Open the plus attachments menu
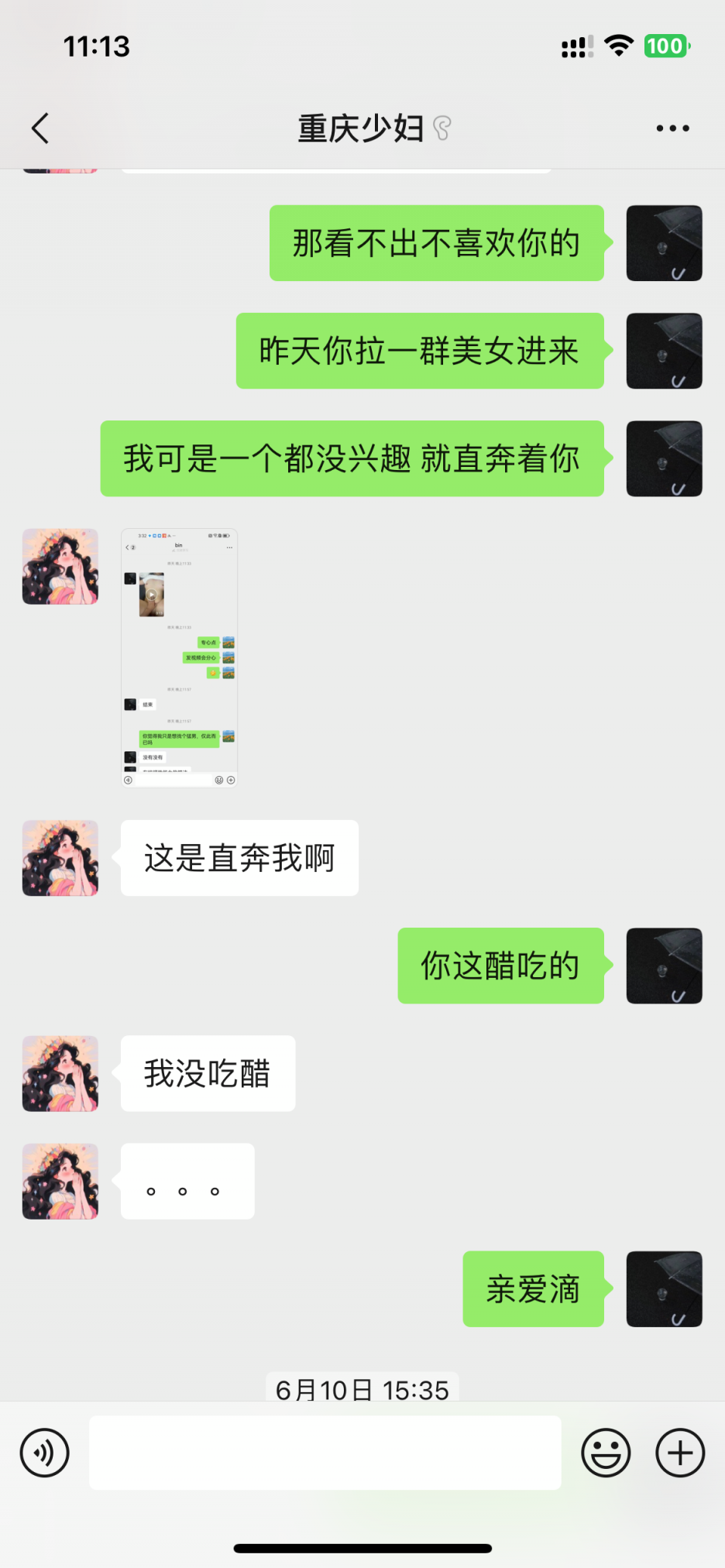 pos(680,1453)
